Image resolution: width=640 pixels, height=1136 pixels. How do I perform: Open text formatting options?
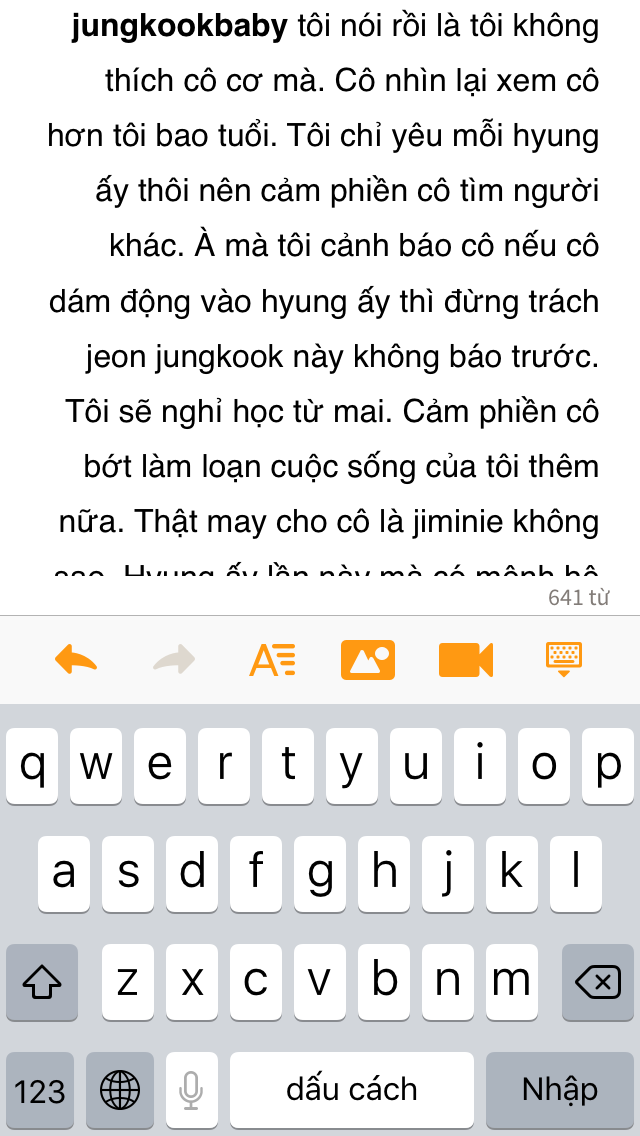[x=273, y=659]
